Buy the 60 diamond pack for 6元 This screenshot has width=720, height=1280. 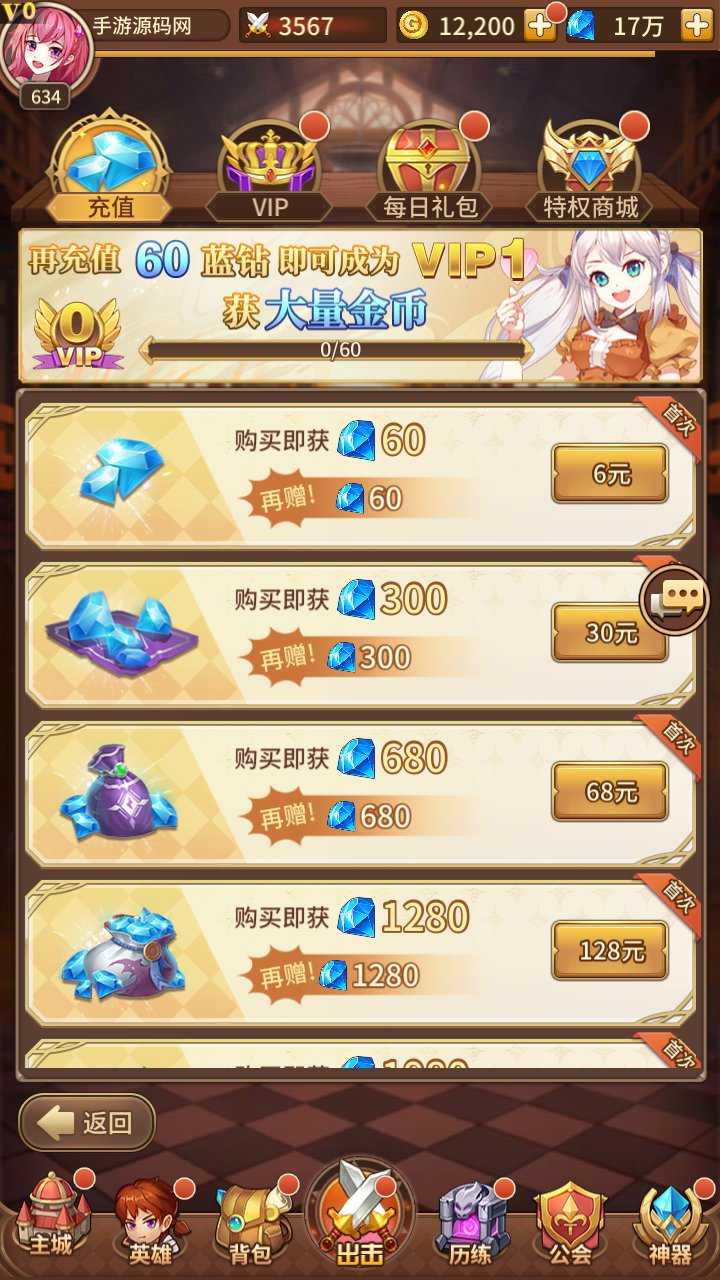tap(610, 473)
